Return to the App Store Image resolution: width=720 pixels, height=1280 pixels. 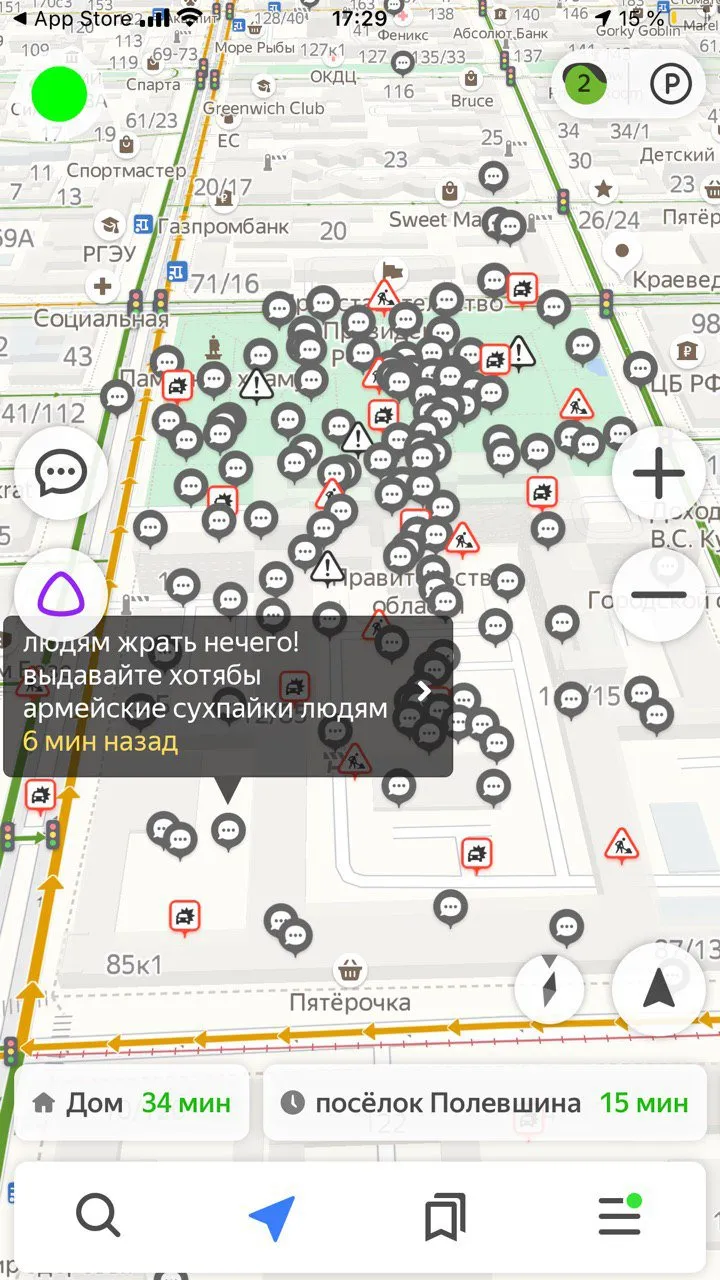[70, 19]
